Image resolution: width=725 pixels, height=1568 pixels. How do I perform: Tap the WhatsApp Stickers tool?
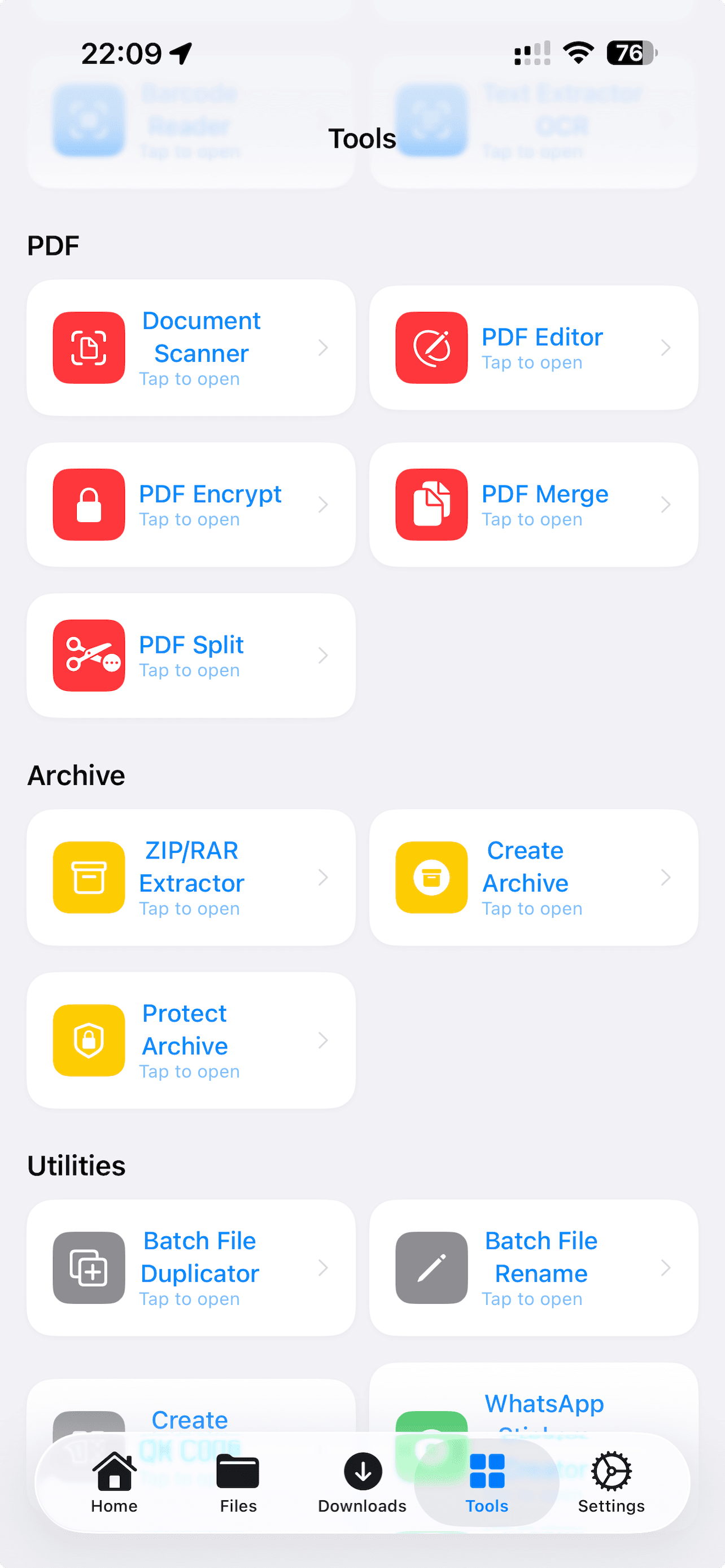click(544, 1403)
